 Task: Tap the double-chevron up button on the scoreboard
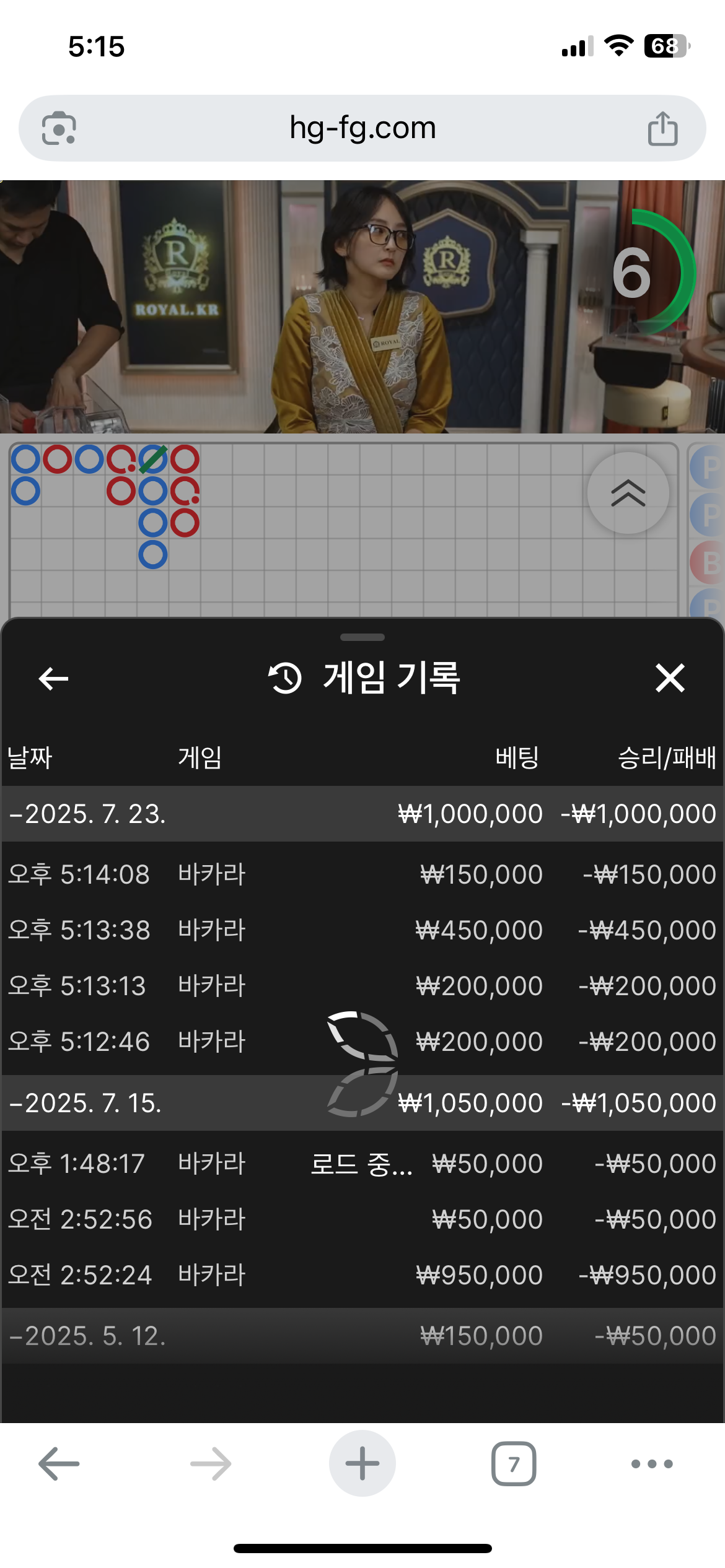628,493
